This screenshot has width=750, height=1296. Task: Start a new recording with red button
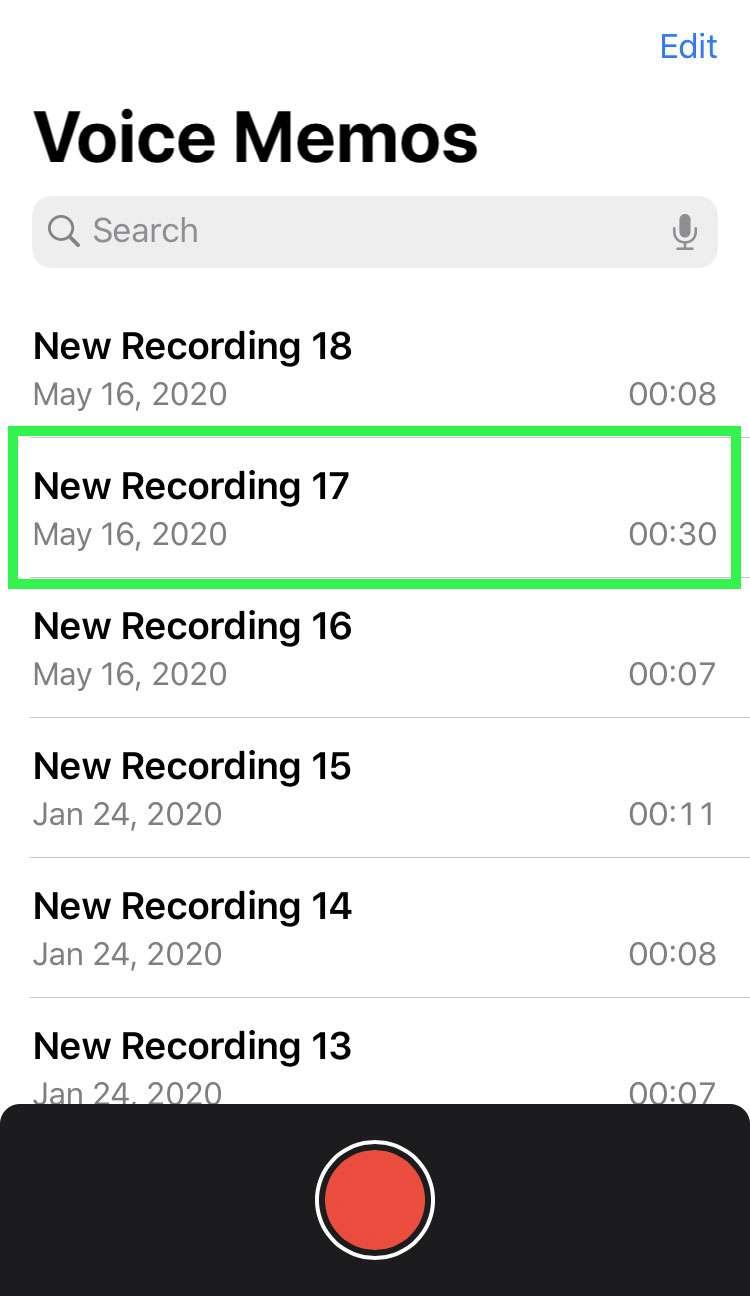coord(375,1199)
